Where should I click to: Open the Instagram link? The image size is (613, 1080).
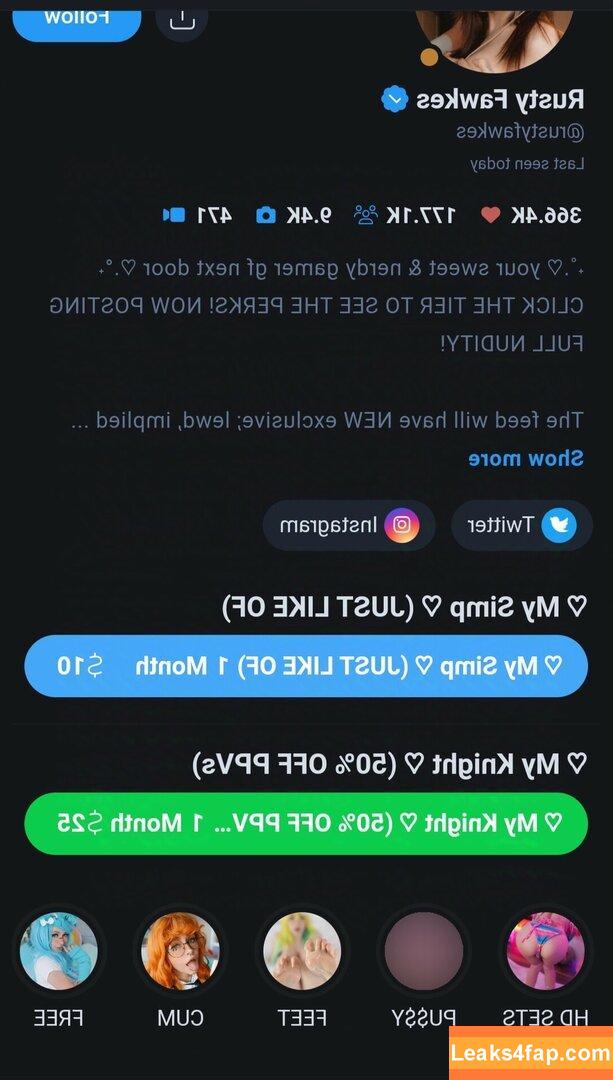pos(349,525)
